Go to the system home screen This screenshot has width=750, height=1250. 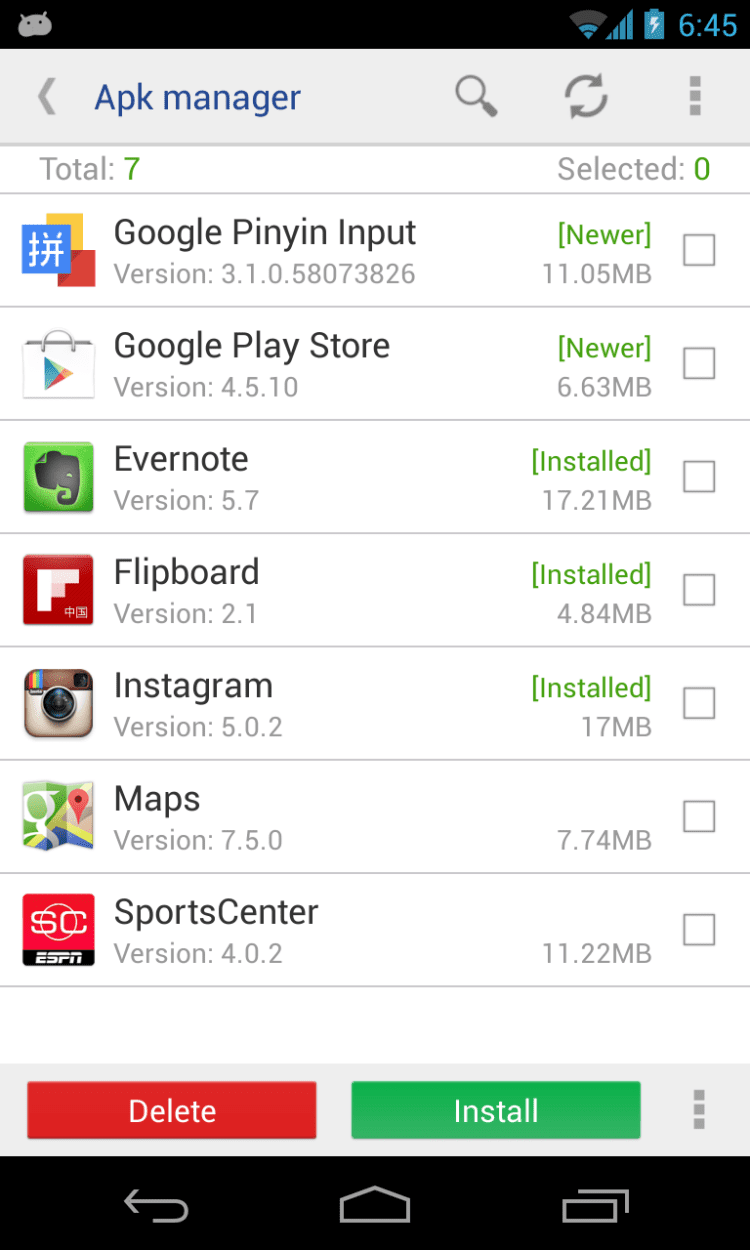pyautogui.click(x=375, y=1205)
